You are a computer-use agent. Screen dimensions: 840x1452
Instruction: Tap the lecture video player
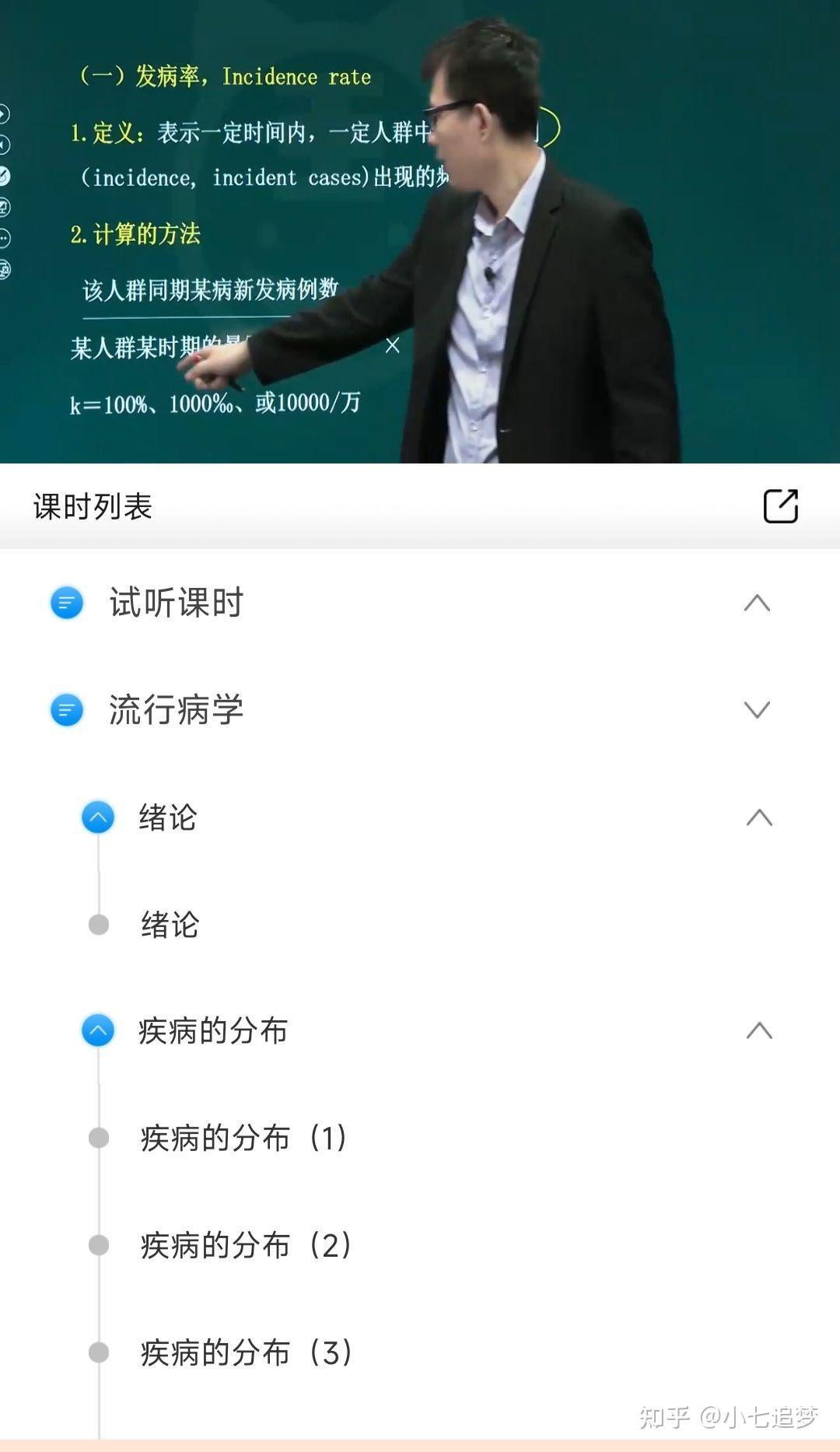tap(420, 232)
